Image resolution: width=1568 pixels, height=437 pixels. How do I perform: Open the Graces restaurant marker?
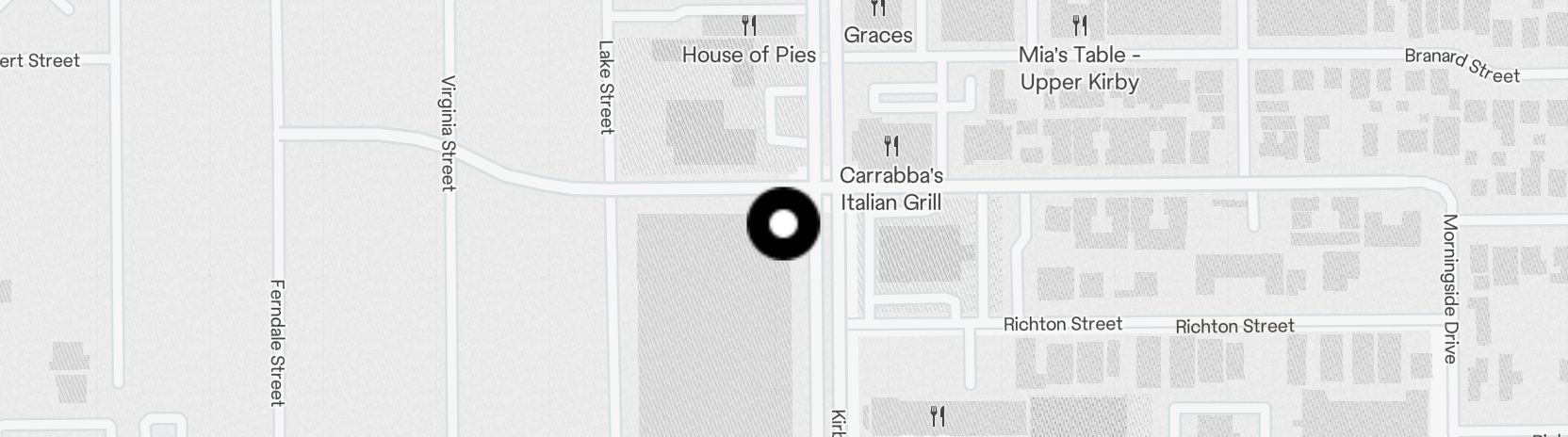[x=878, y=9]
